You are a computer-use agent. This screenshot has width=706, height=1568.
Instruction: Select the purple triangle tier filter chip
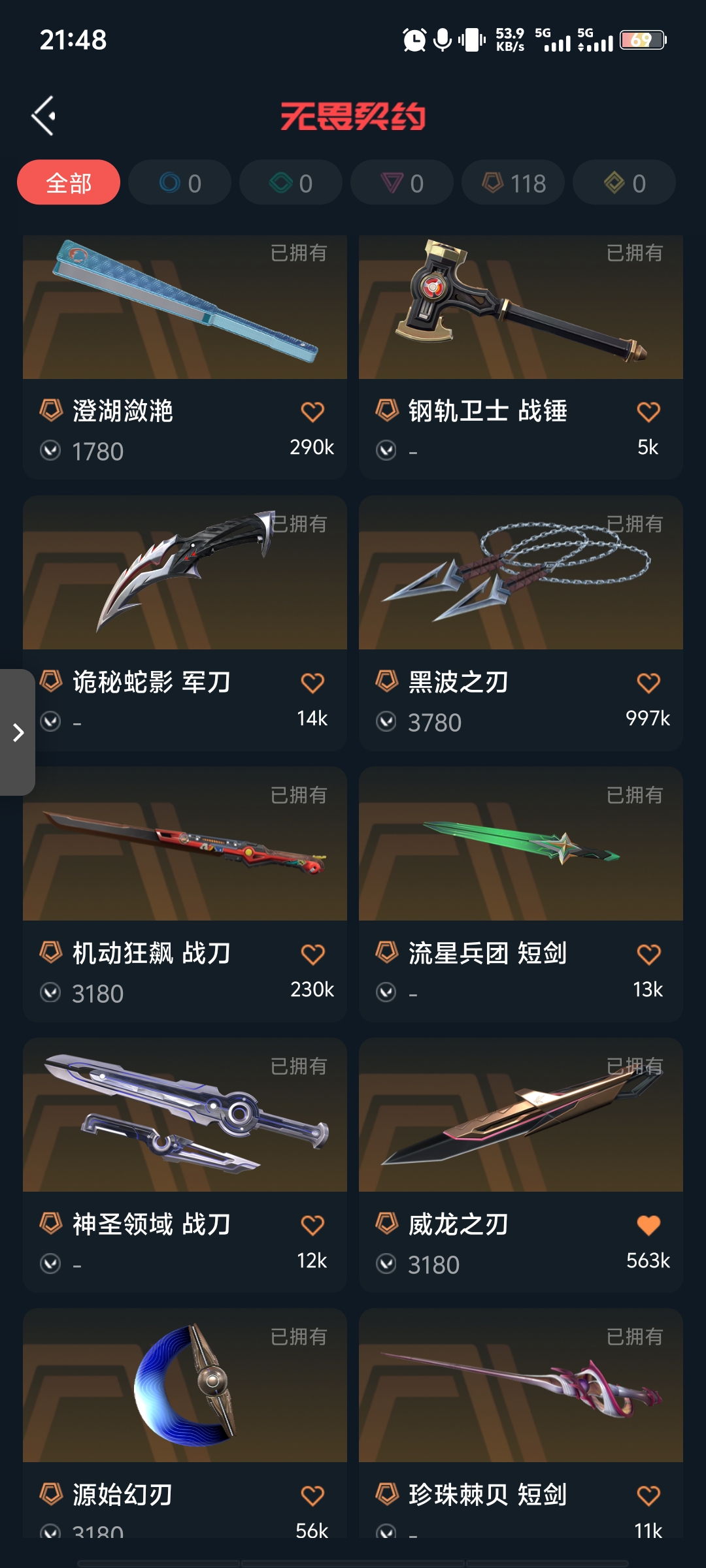coord(402,183)
